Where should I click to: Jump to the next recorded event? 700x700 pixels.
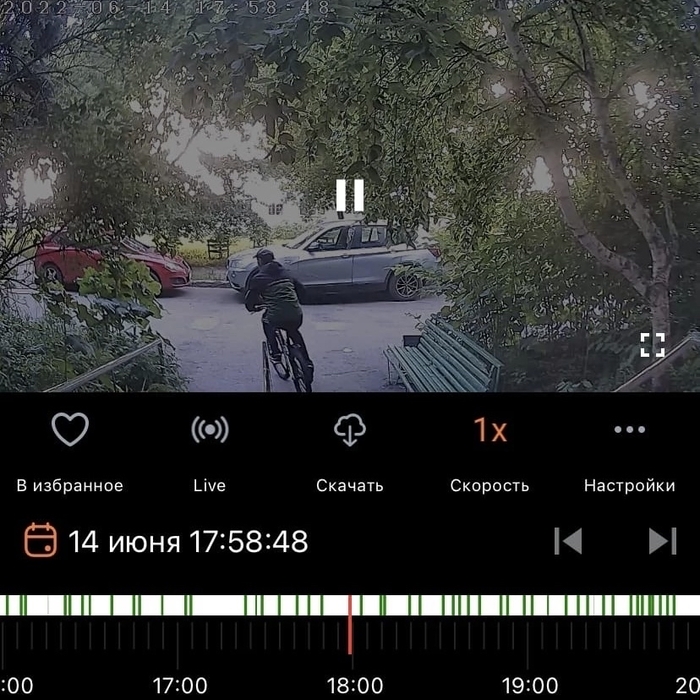(x=662, y=540)
